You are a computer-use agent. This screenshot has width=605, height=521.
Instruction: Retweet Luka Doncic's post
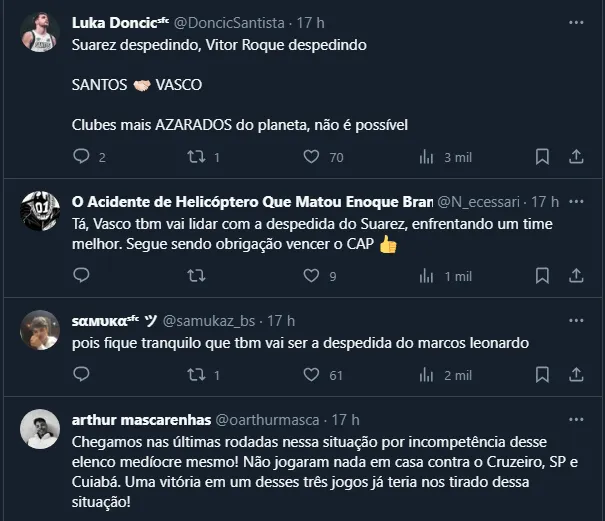point(197,157)
